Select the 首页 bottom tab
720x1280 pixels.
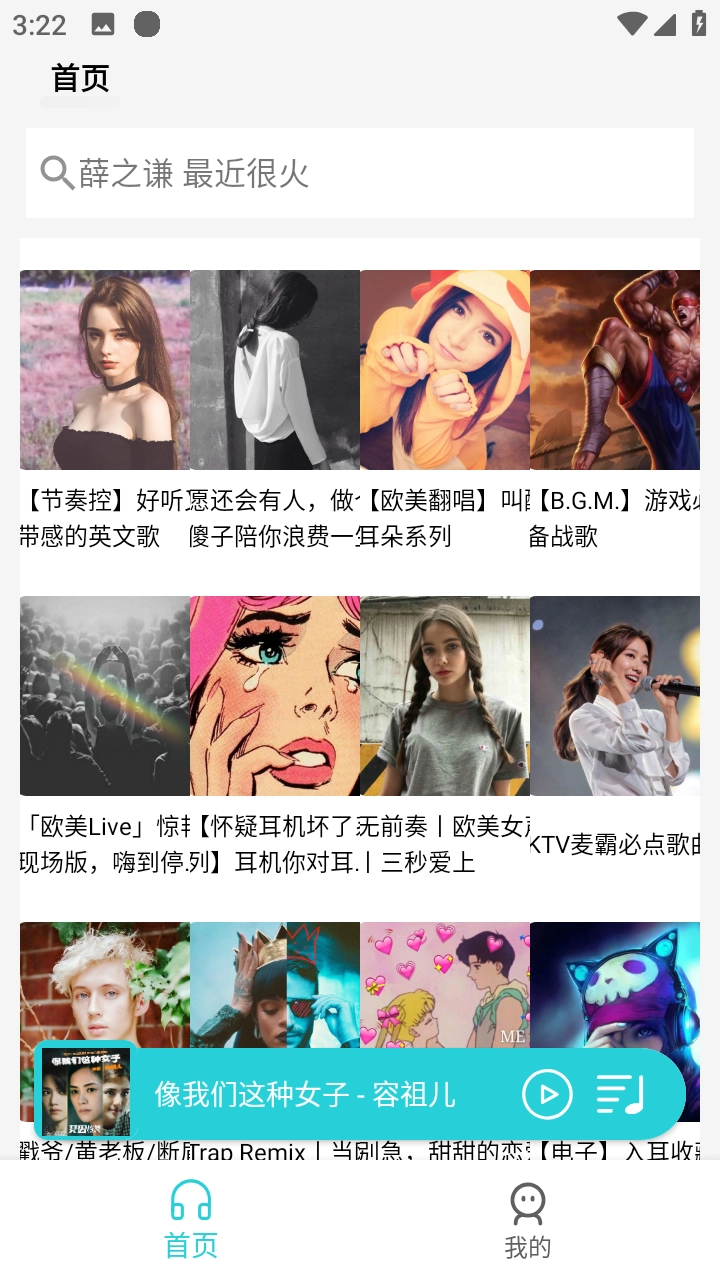(191, 1219)
